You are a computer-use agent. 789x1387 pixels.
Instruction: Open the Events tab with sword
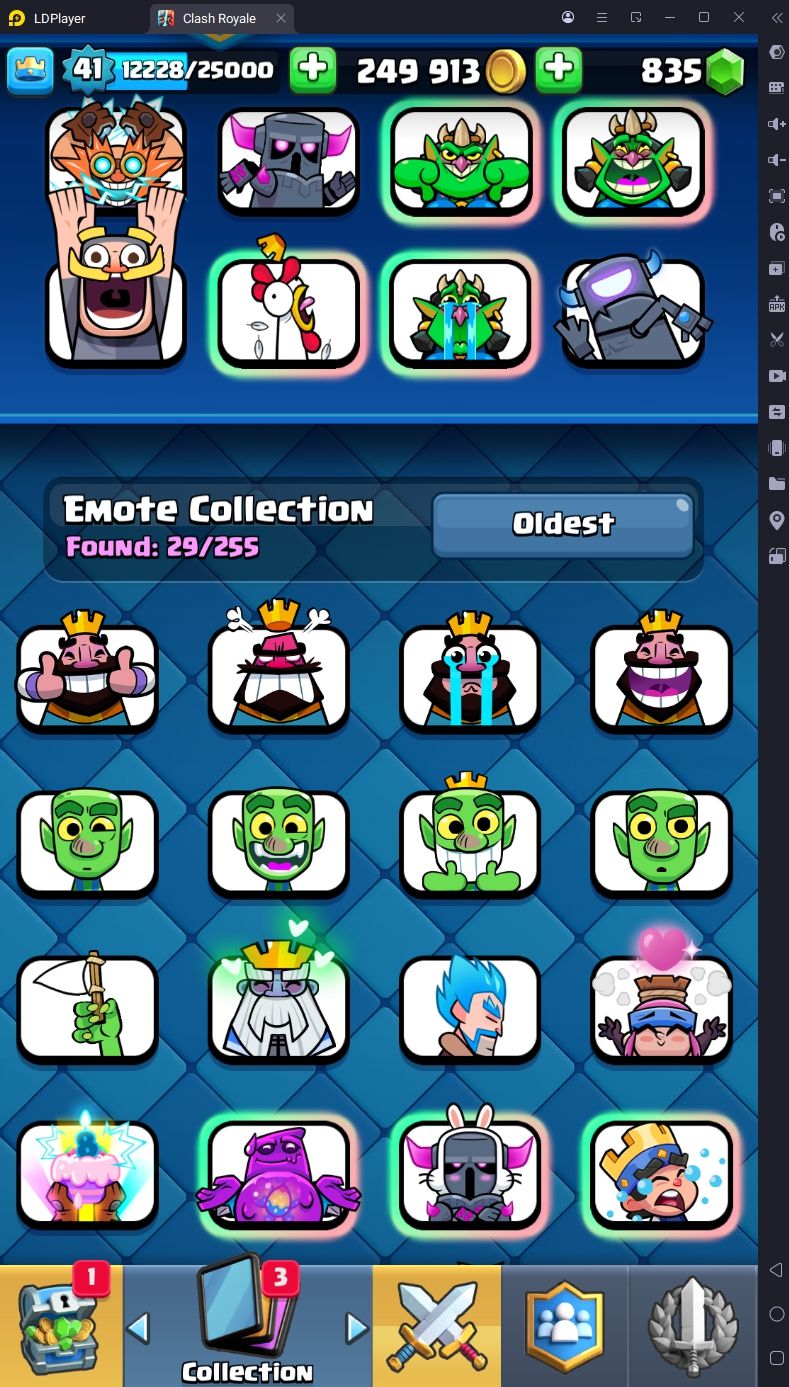coord(693,1326)
